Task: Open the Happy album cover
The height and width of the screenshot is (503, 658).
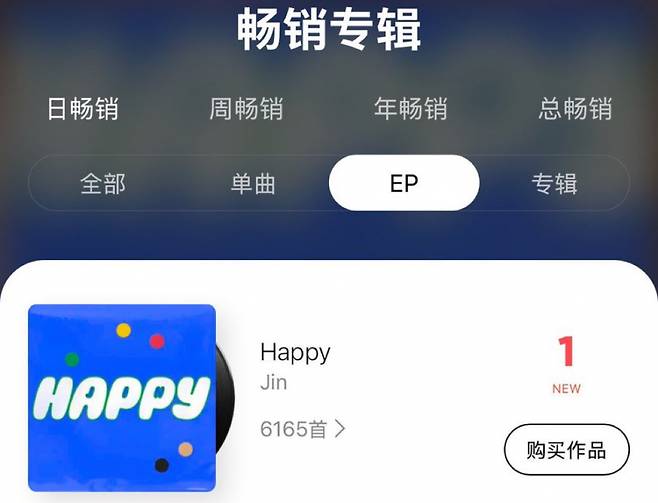Action: pos(122,397)
